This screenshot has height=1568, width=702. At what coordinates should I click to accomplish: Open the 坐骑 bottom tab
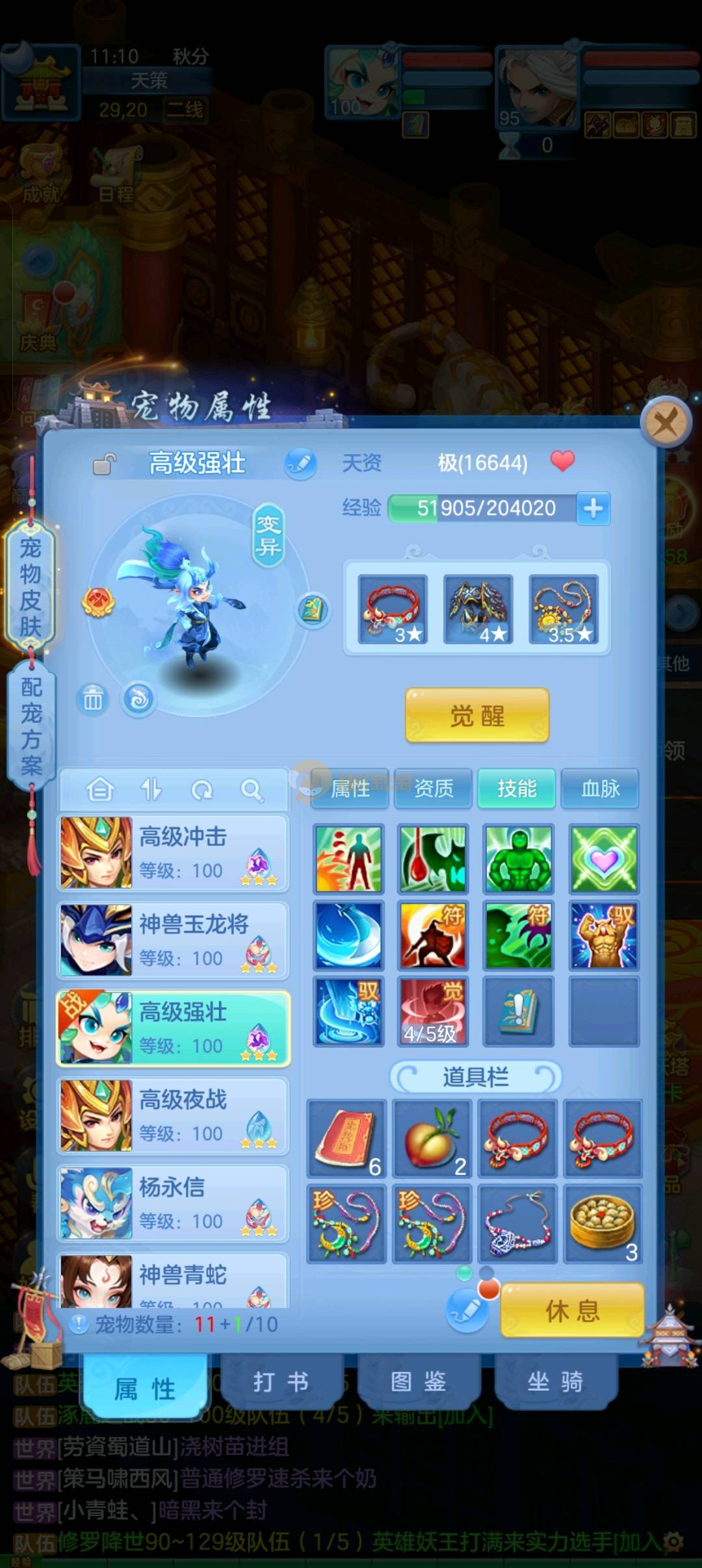click(554, 1382)
